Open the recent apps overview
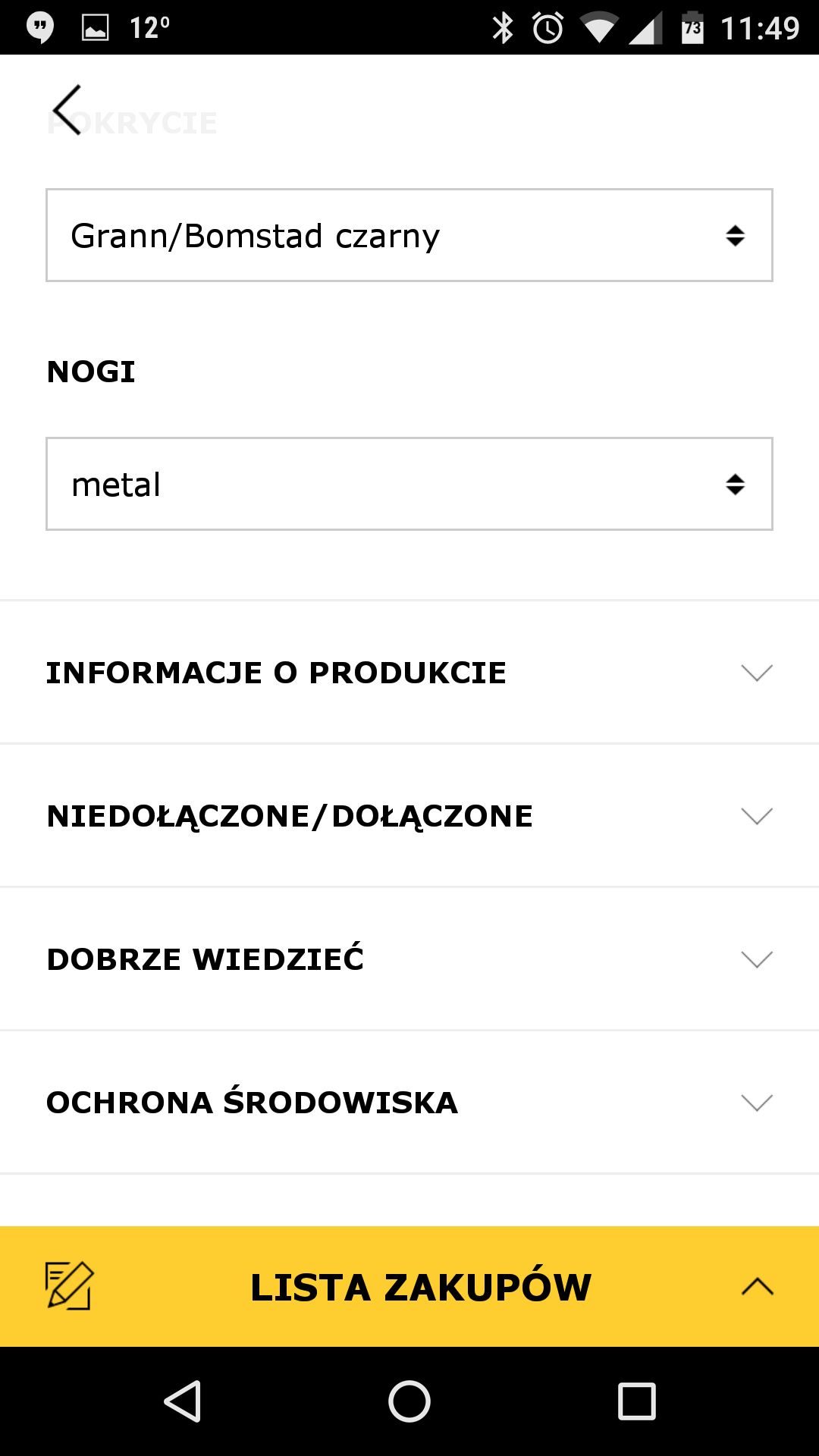819x1456 pixels. tap(637, 1401)
